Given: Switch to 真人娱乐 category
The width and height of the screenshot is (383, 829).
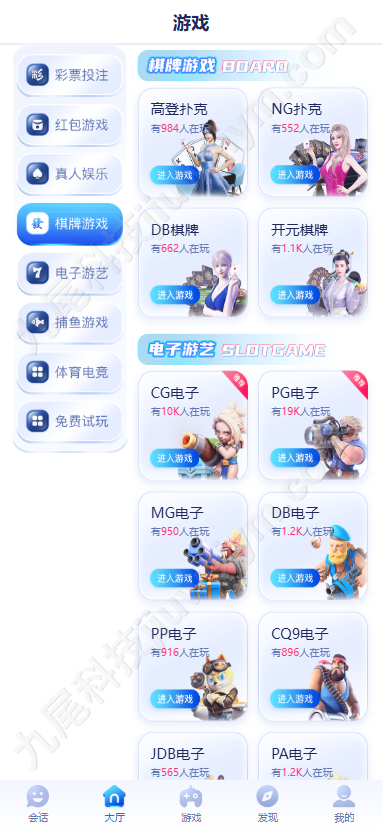Looking at the screenshot, I should 70,174.
